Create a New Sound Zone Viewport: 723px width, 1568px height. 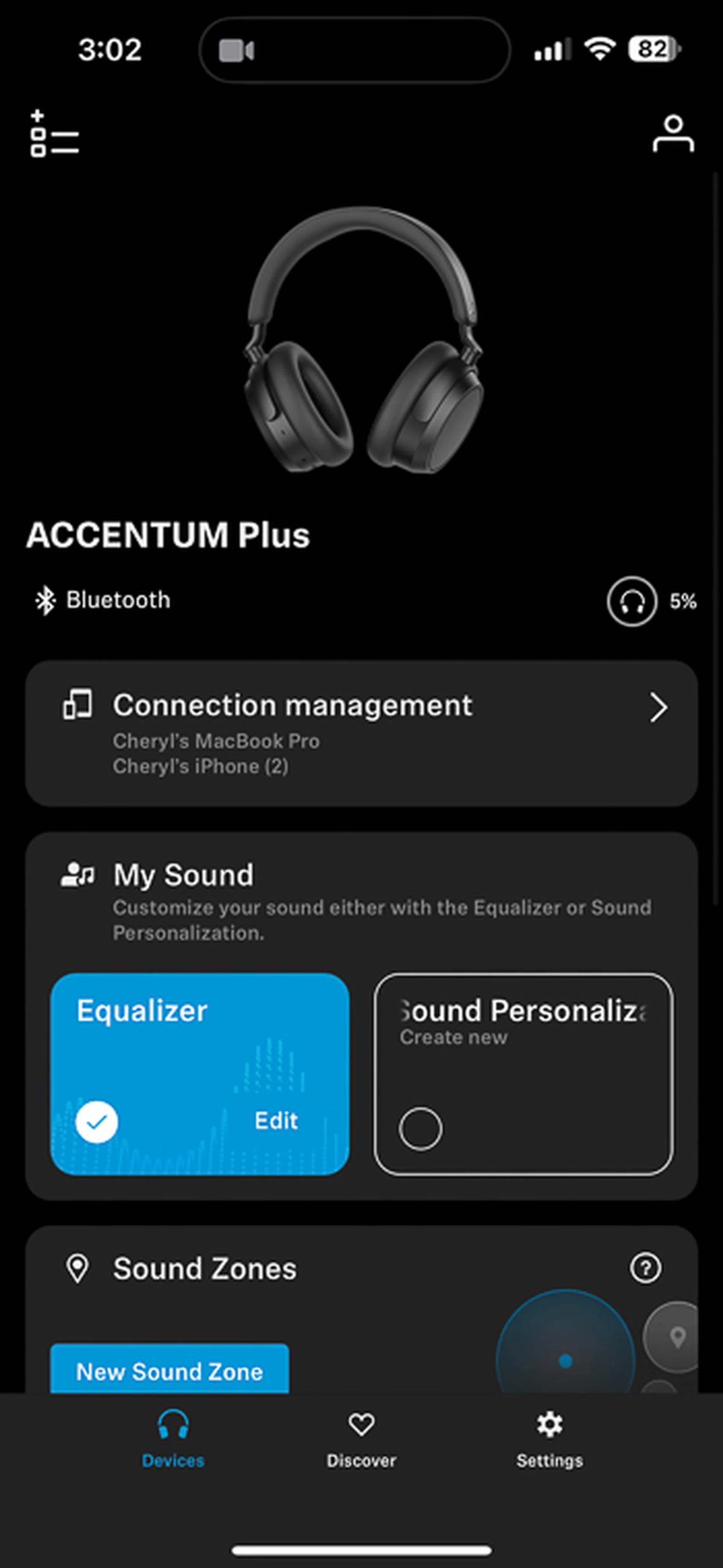pyautogui.click(x=169, y=1370)
